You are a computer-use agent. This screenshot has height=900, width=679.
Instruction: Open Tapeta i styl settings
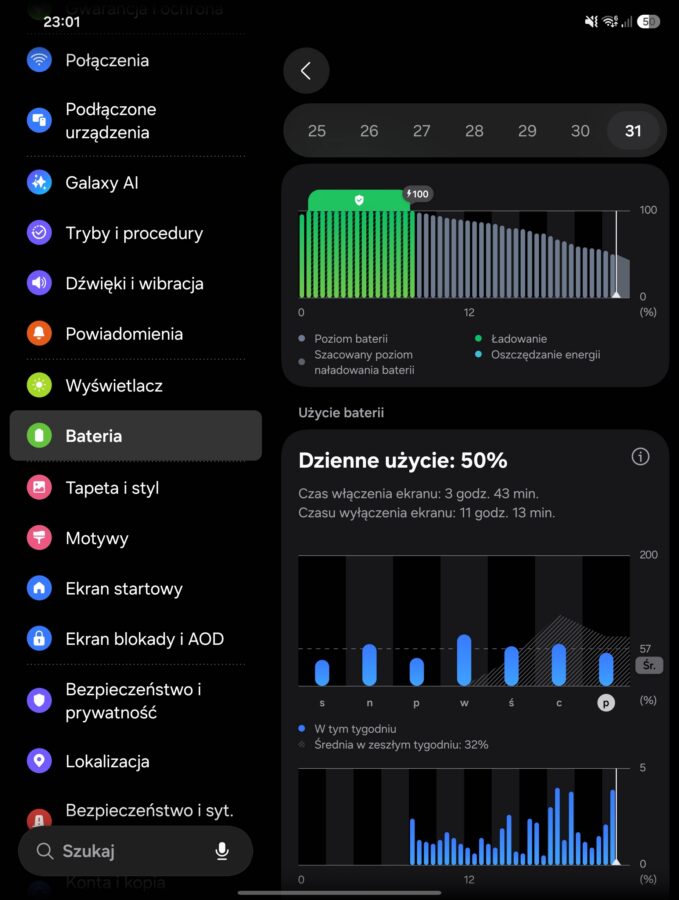(x=135, y=488)
